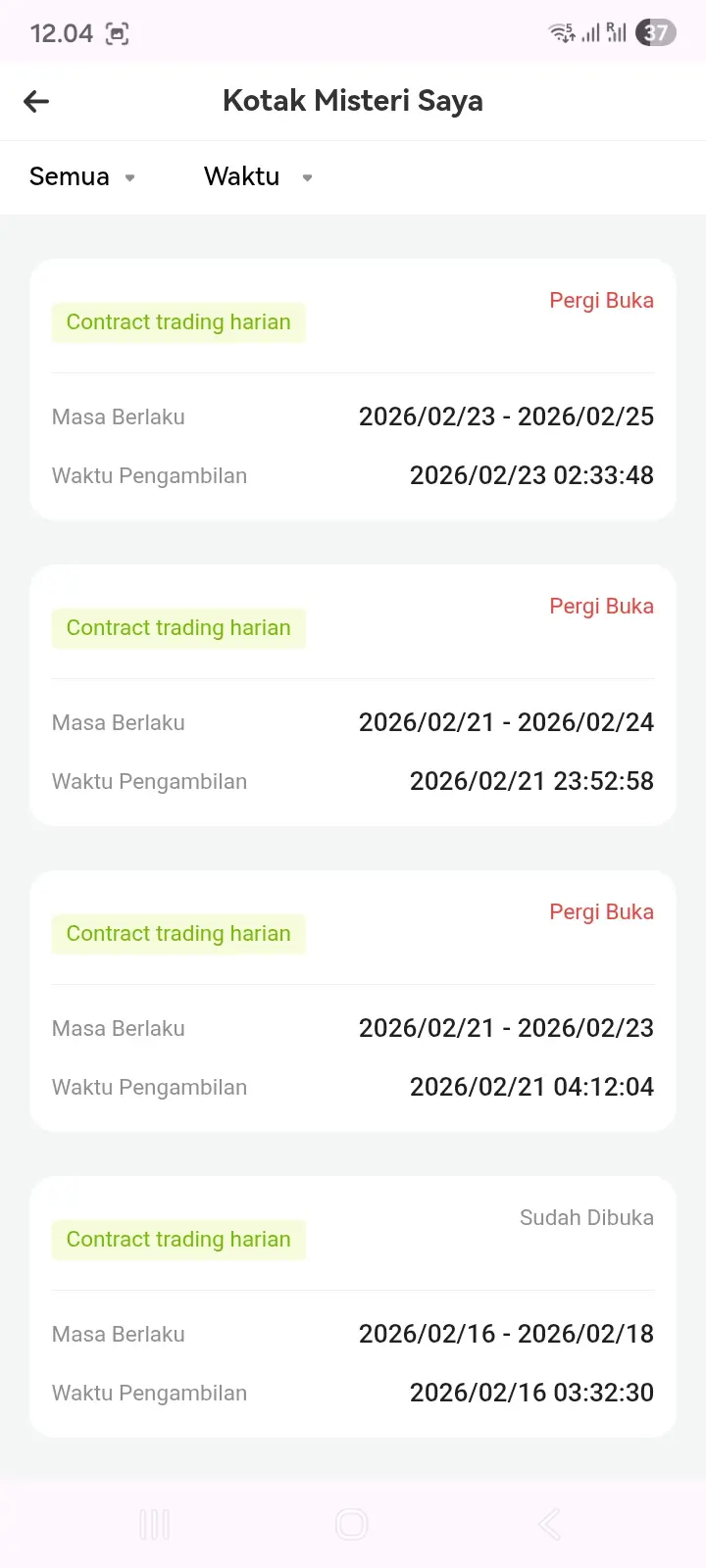
Task: Tap Pergi Buka on the 2026/02/21 - 2026/02/24 box
Action: coord(601,607)
